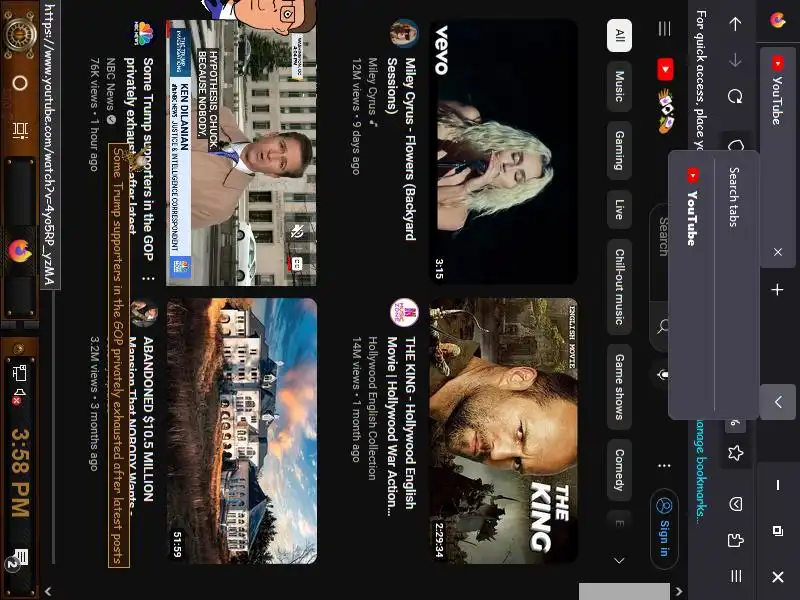Select the Music filter chip
Image resolution: width=800 pixels, height=600 pixels.
(x=619, y=85)
